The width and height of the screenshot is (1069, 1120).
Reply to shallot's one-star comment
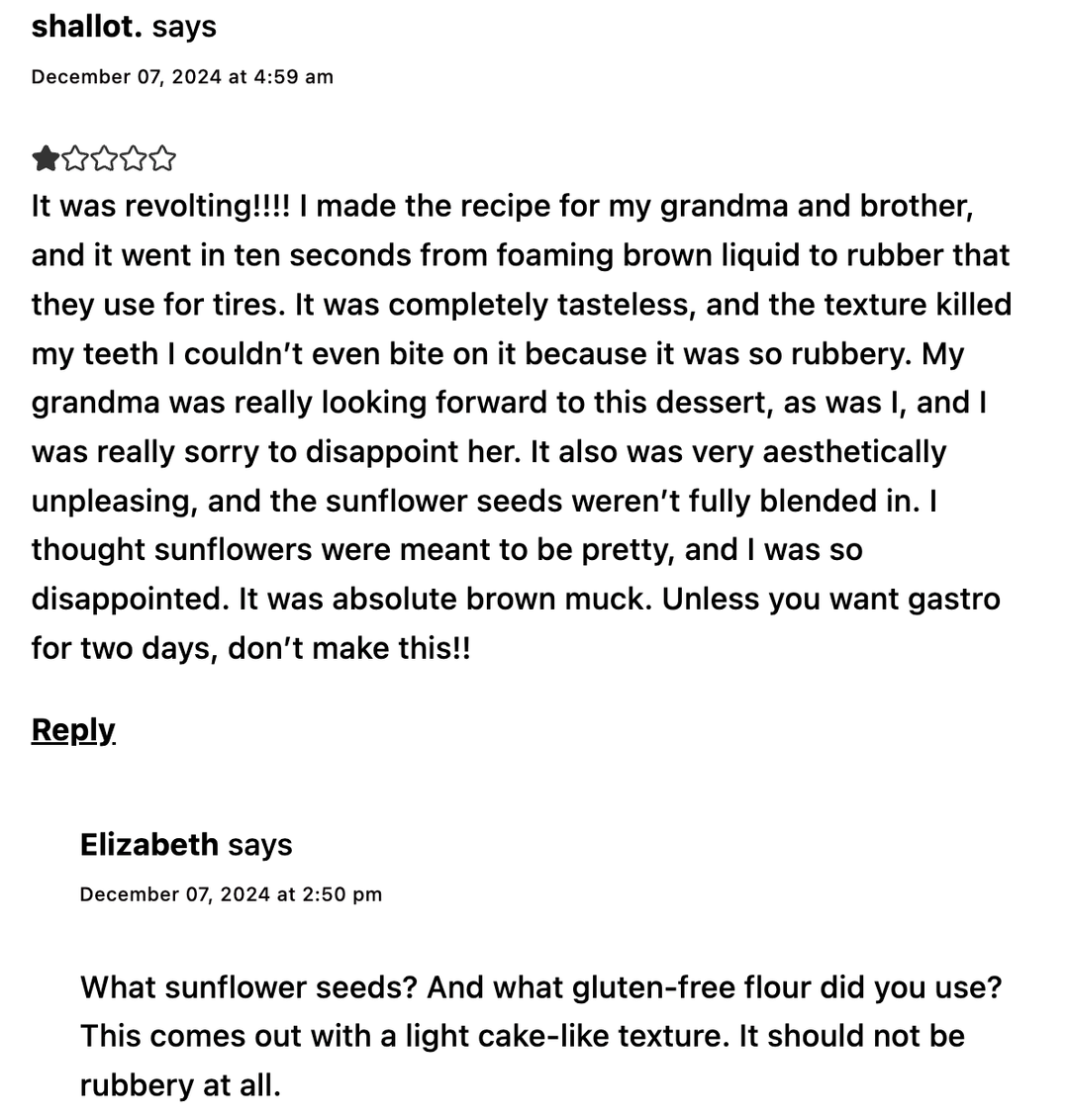[x=73, y=730]
